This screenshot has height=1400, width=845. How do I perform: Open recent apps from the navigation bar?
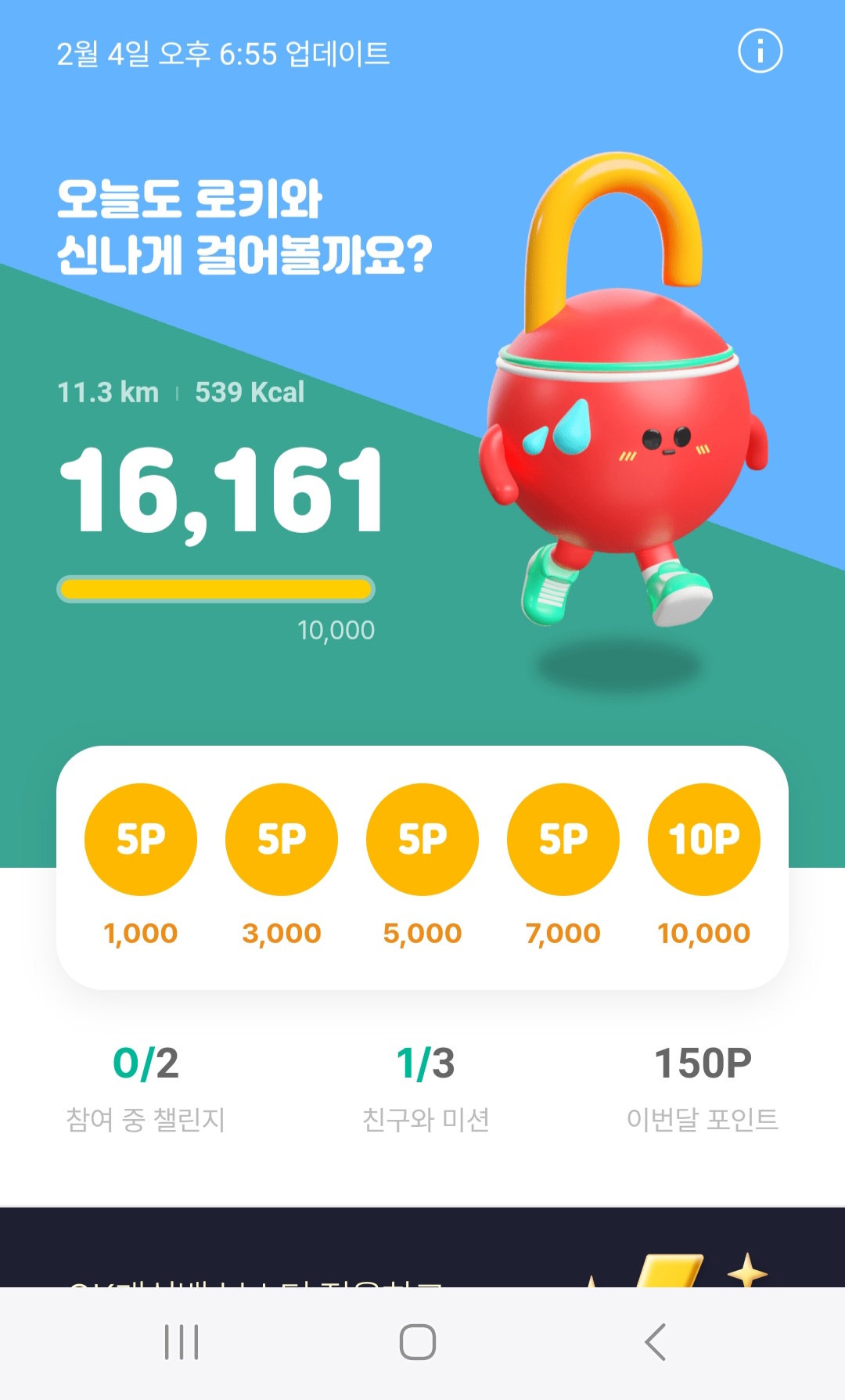tap(182, 1342)
